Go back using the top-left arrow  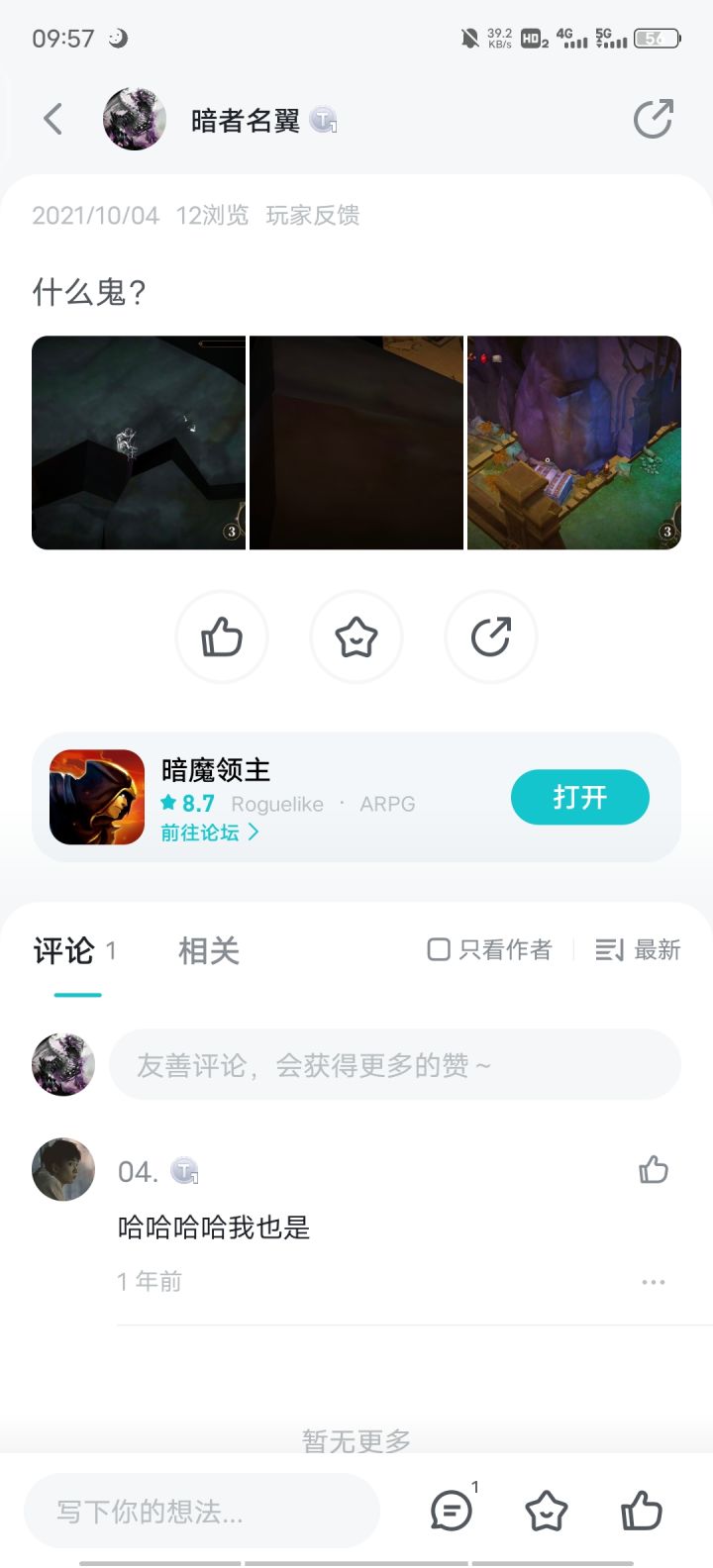[53, 120]
